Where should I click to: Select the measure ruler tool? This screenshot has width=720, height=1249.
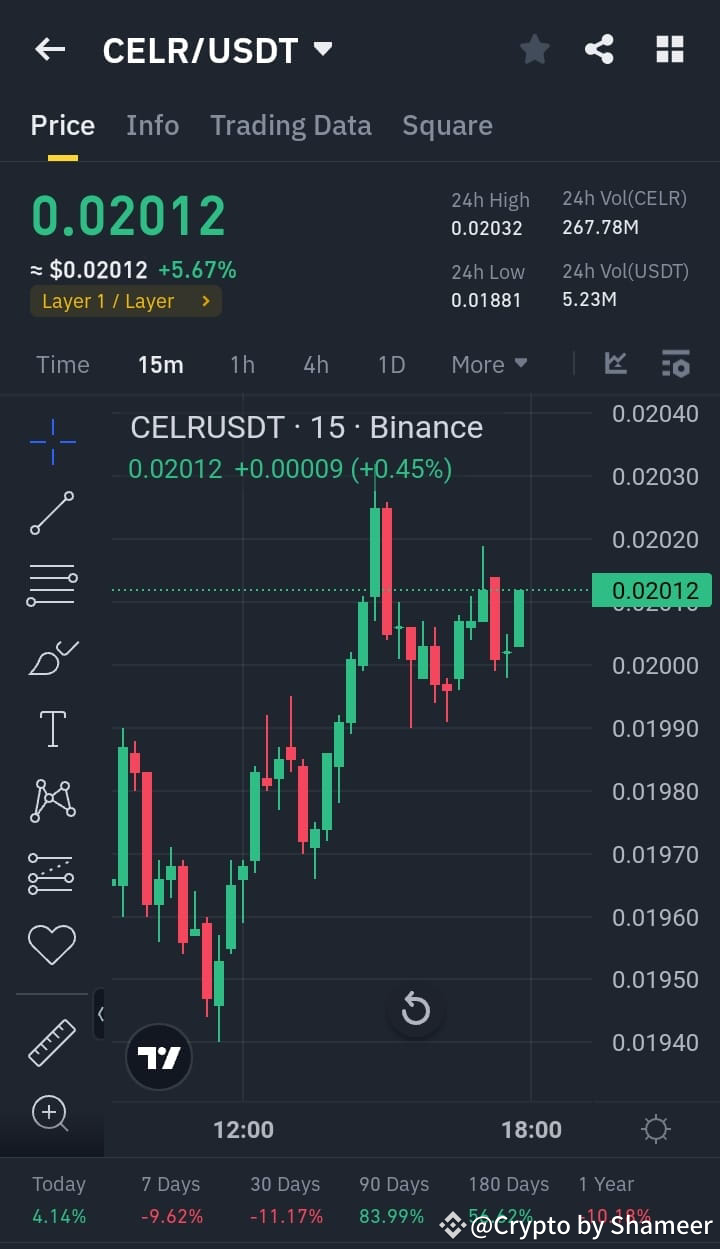click(52, 1040)
